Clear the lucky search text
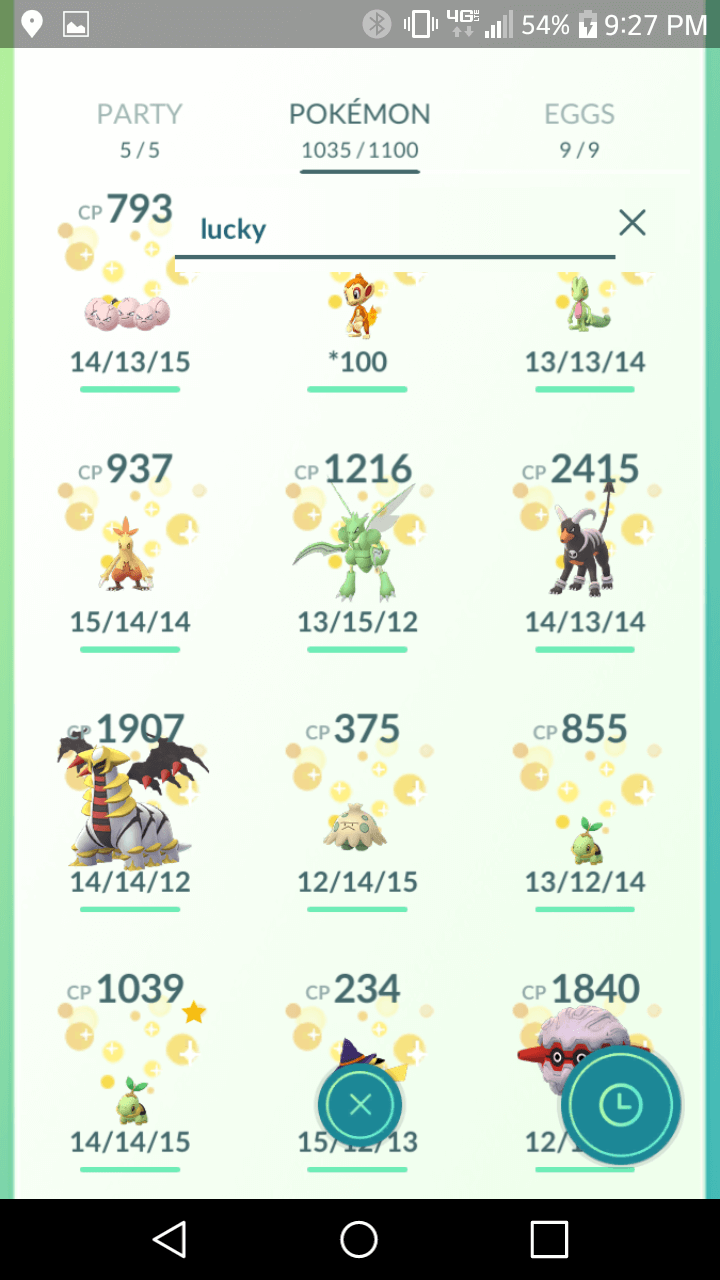 tap(632, 223)
